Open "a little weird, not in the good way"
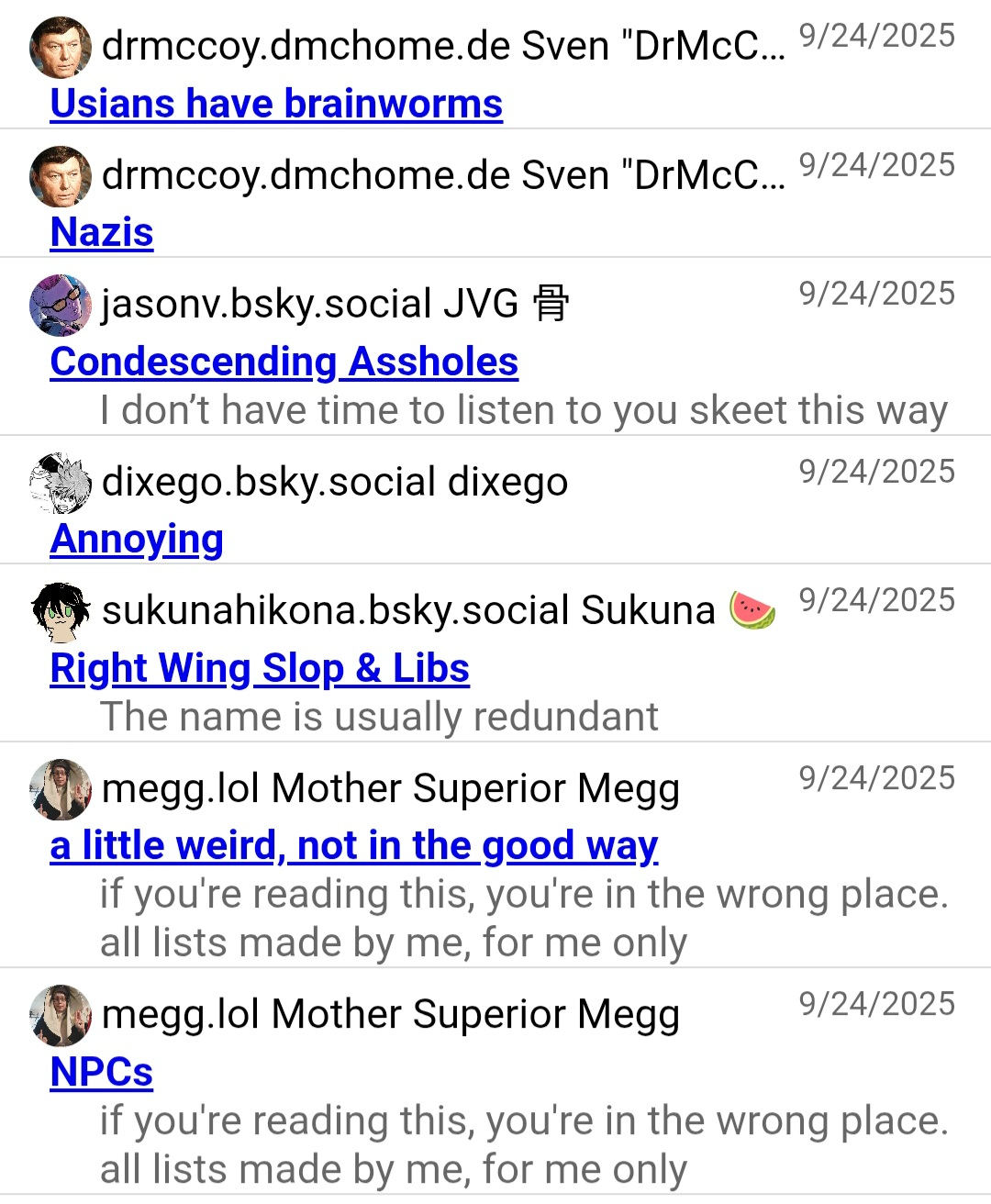 [x=353, y=845]
